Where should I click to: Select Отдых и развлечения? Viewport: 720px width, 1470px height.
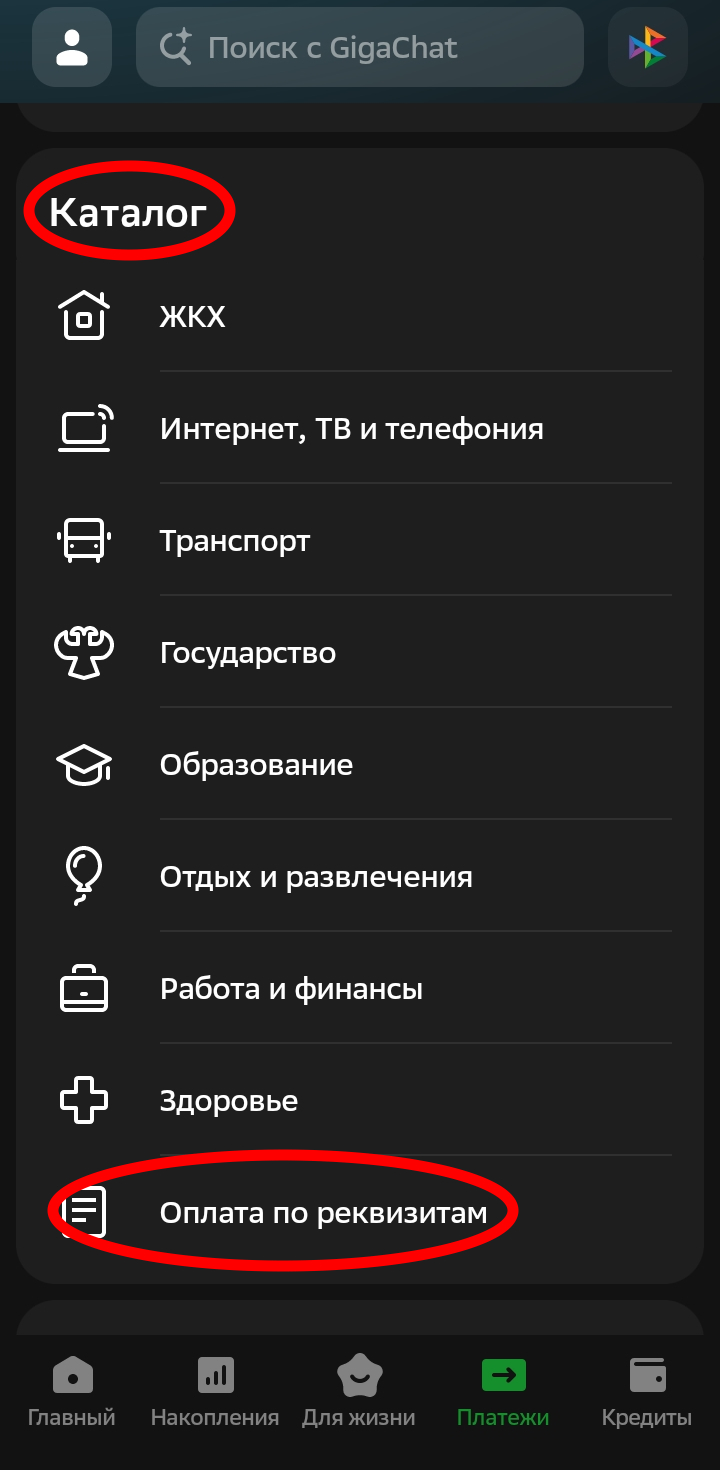point(360,876)
